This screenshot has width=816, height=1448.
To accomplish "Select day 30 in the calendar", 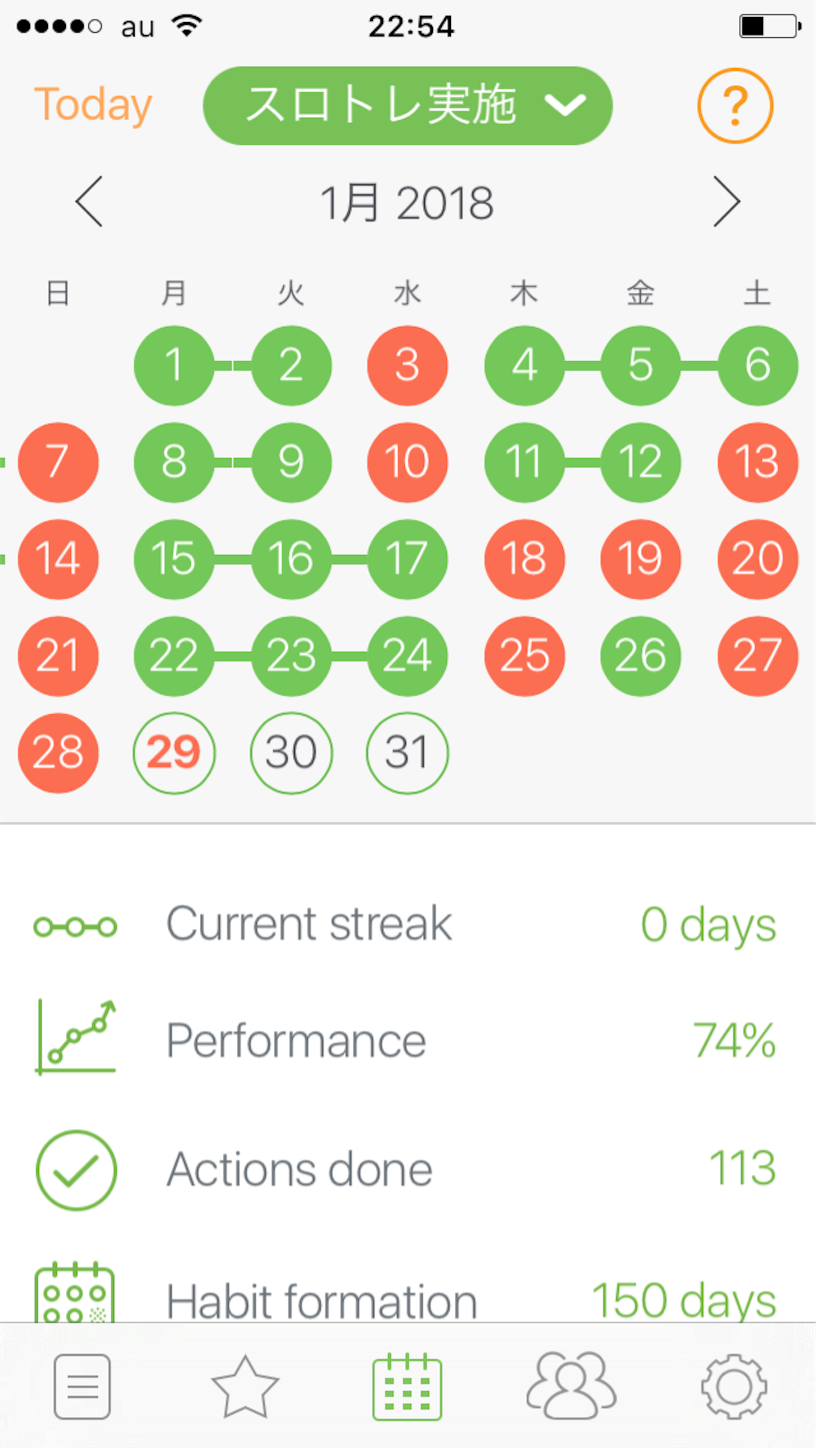I will (291, 753).
